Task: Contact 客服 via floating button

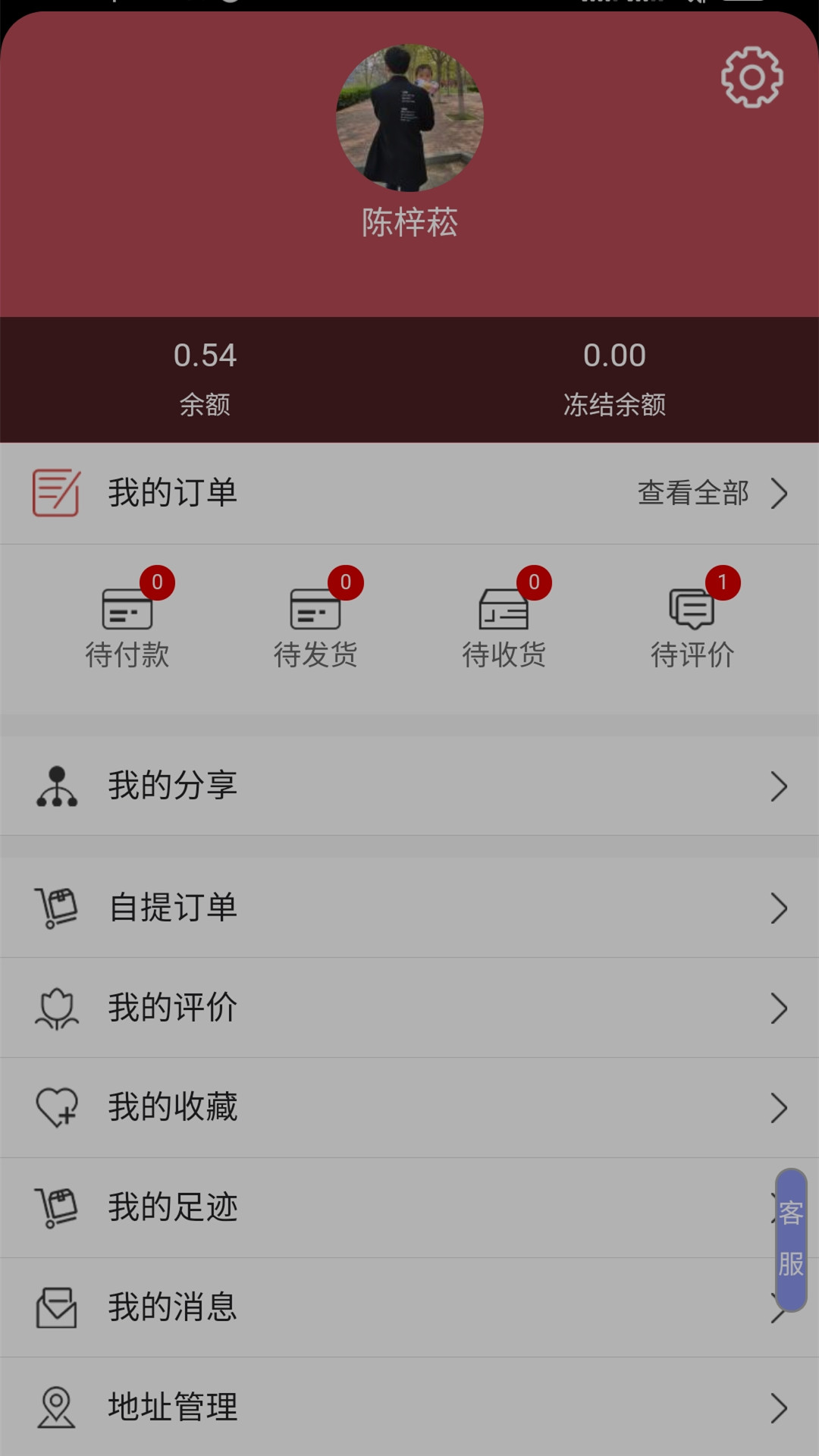Action: point(791,1239)
